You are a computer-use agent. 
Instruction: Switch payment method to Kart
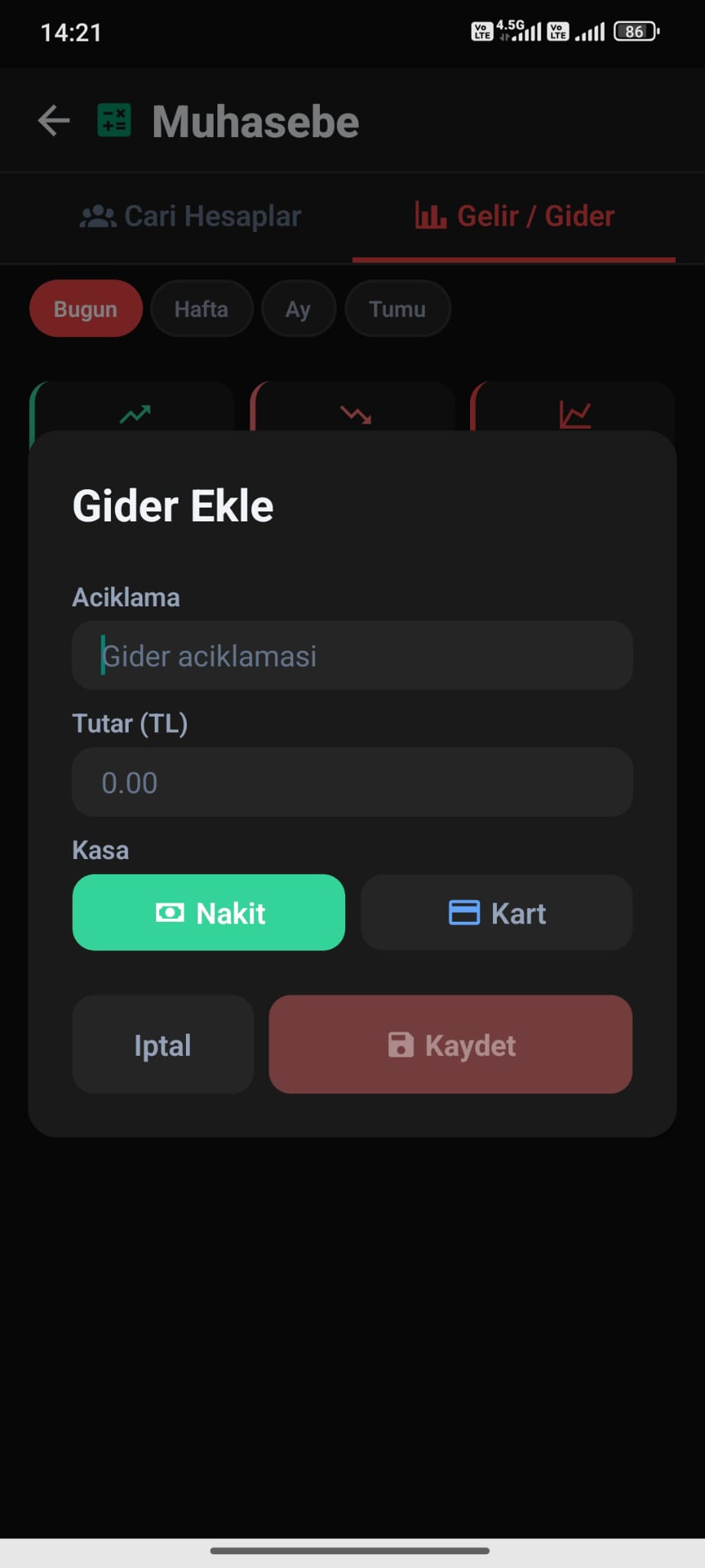point(496,912)
